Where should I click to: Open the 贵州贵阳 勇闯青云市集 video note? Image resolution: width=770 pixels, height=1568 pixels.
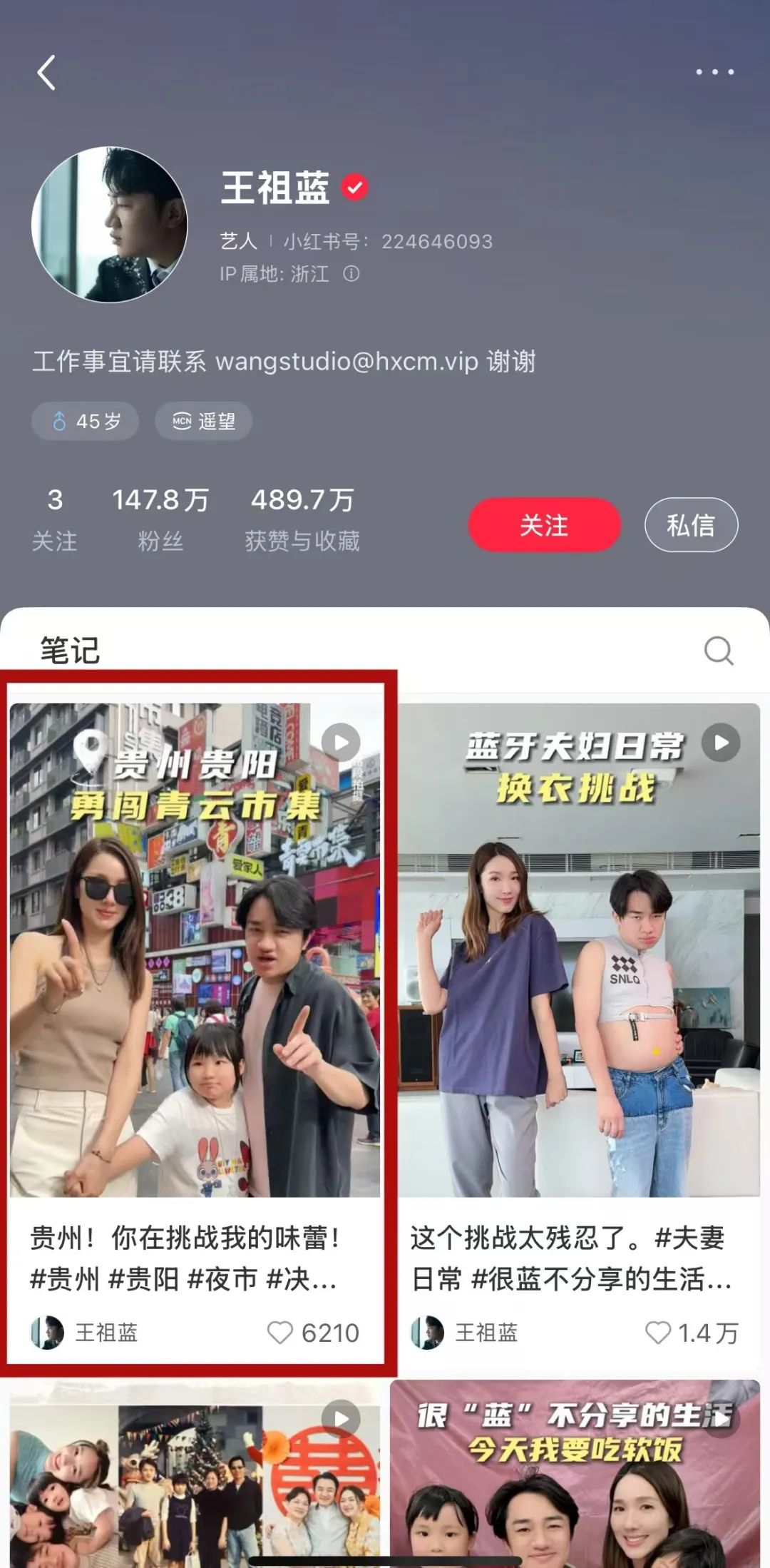[x=195, y=949]
